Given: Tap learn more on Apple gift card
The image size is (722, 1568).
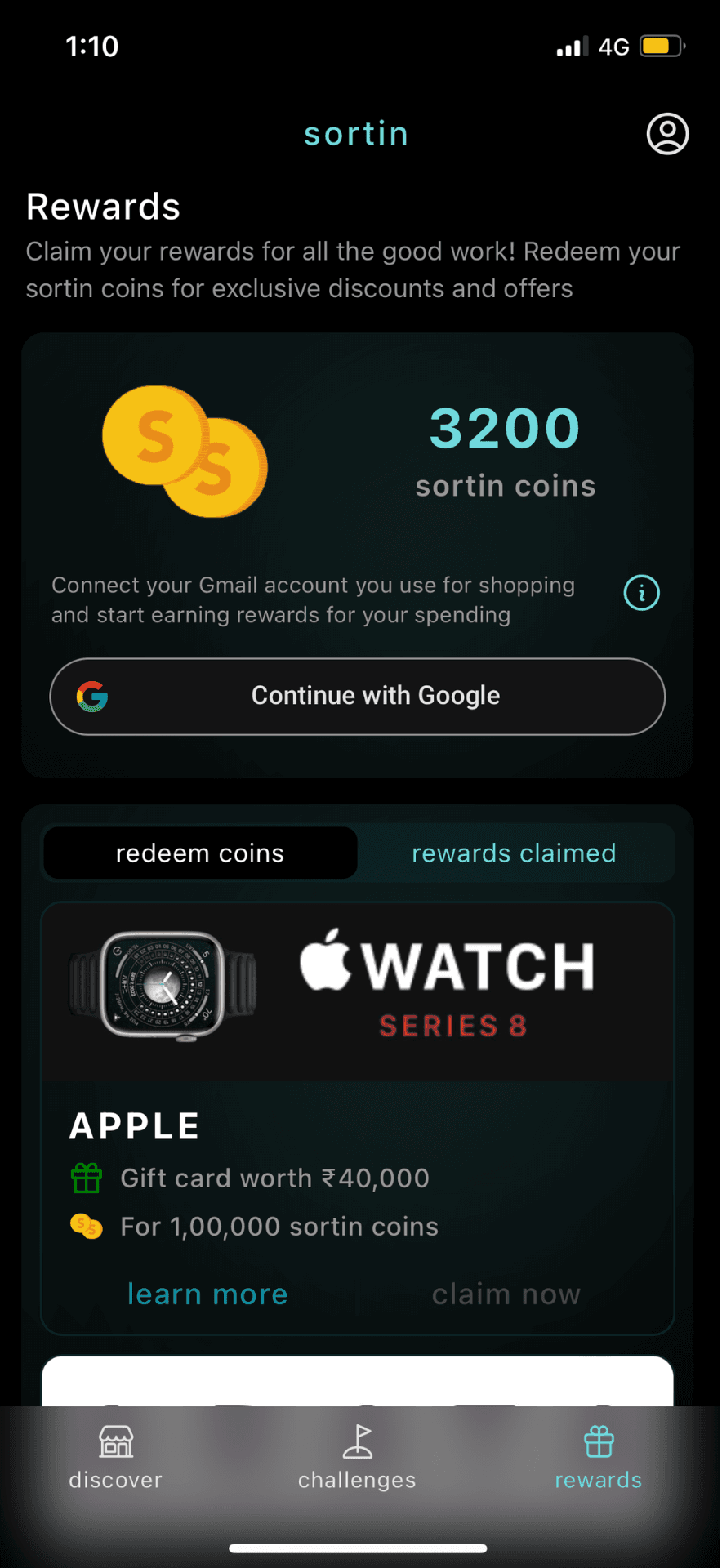Looking at the screenshot, I should 207,1294.
